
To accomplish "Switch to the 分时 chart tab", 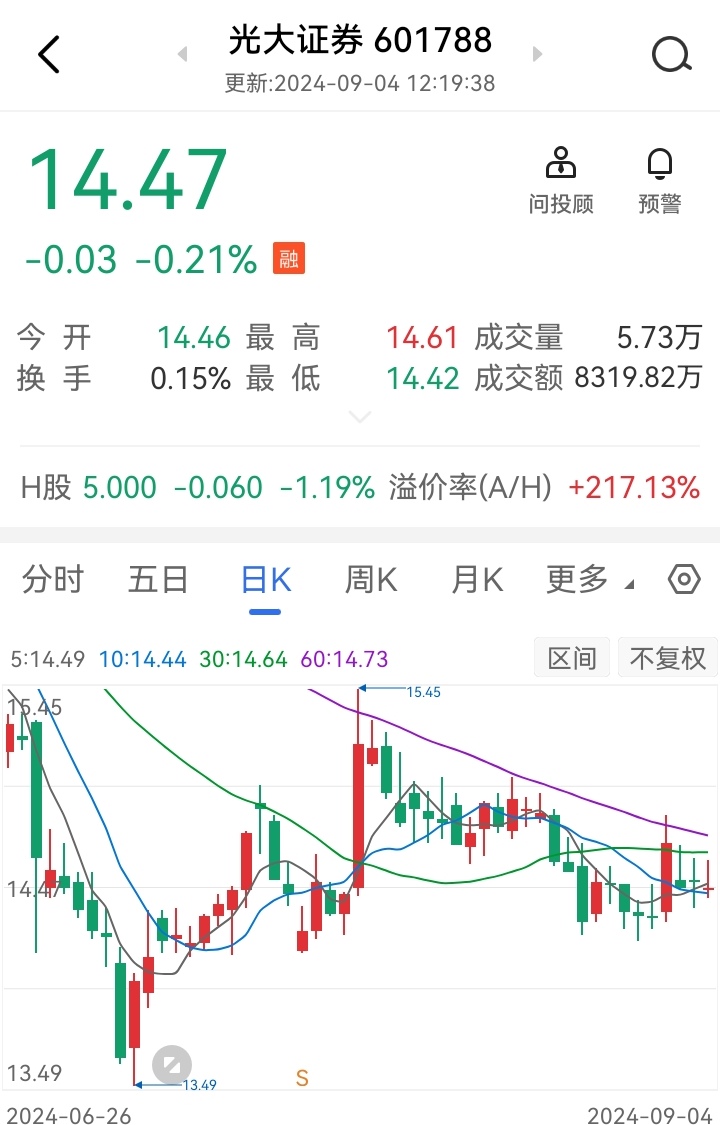I will click(53, 579).
